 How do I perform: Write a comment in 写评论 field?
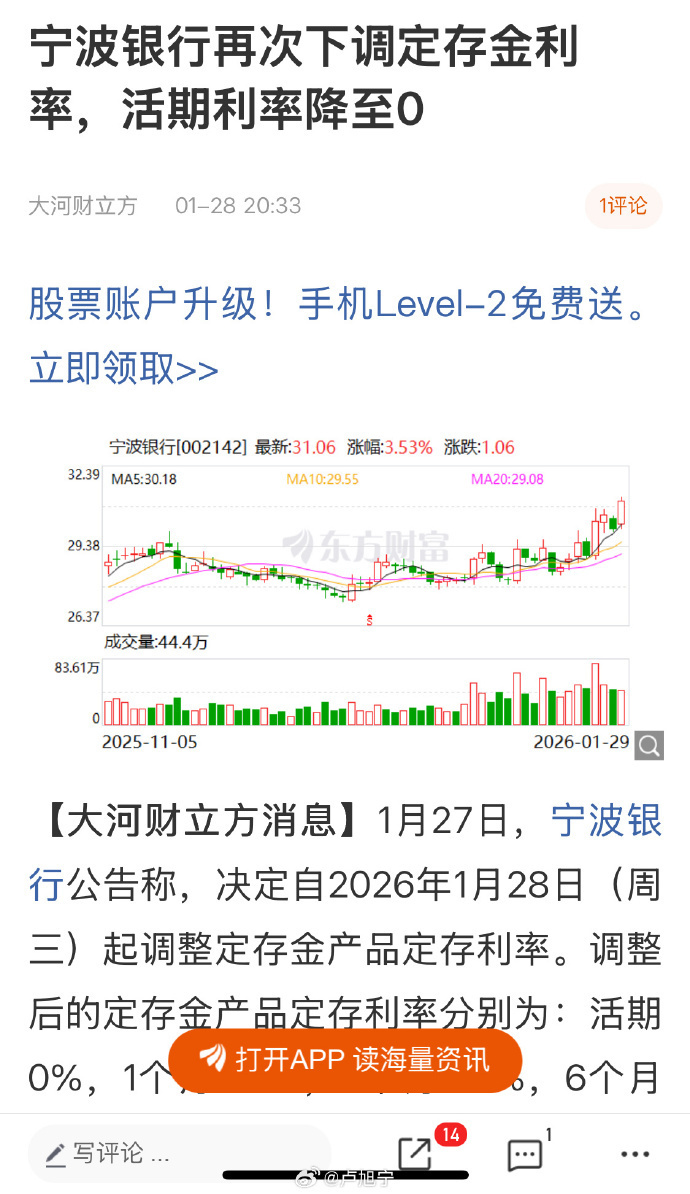(180, 1154)
